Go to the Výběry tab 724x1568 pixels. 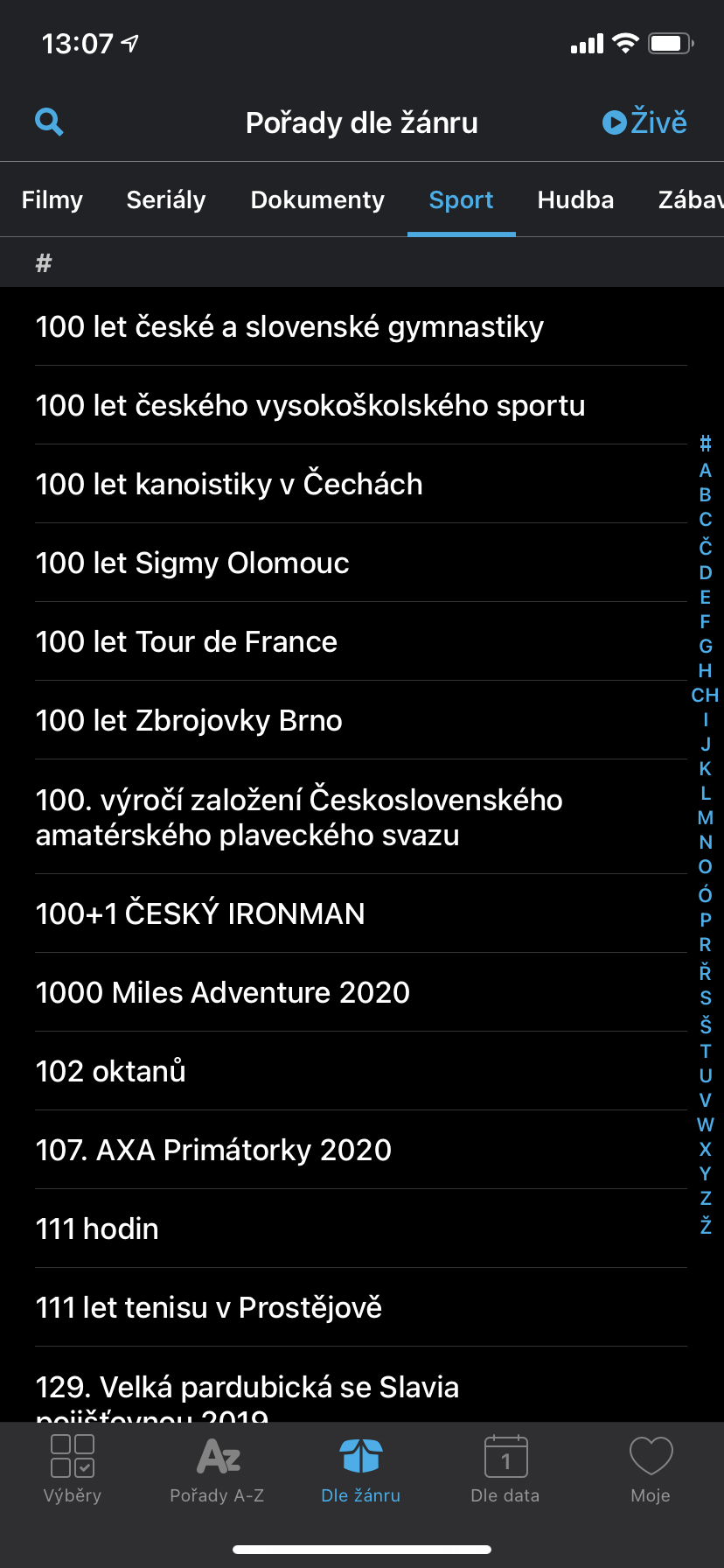(x=73, y=1469)
